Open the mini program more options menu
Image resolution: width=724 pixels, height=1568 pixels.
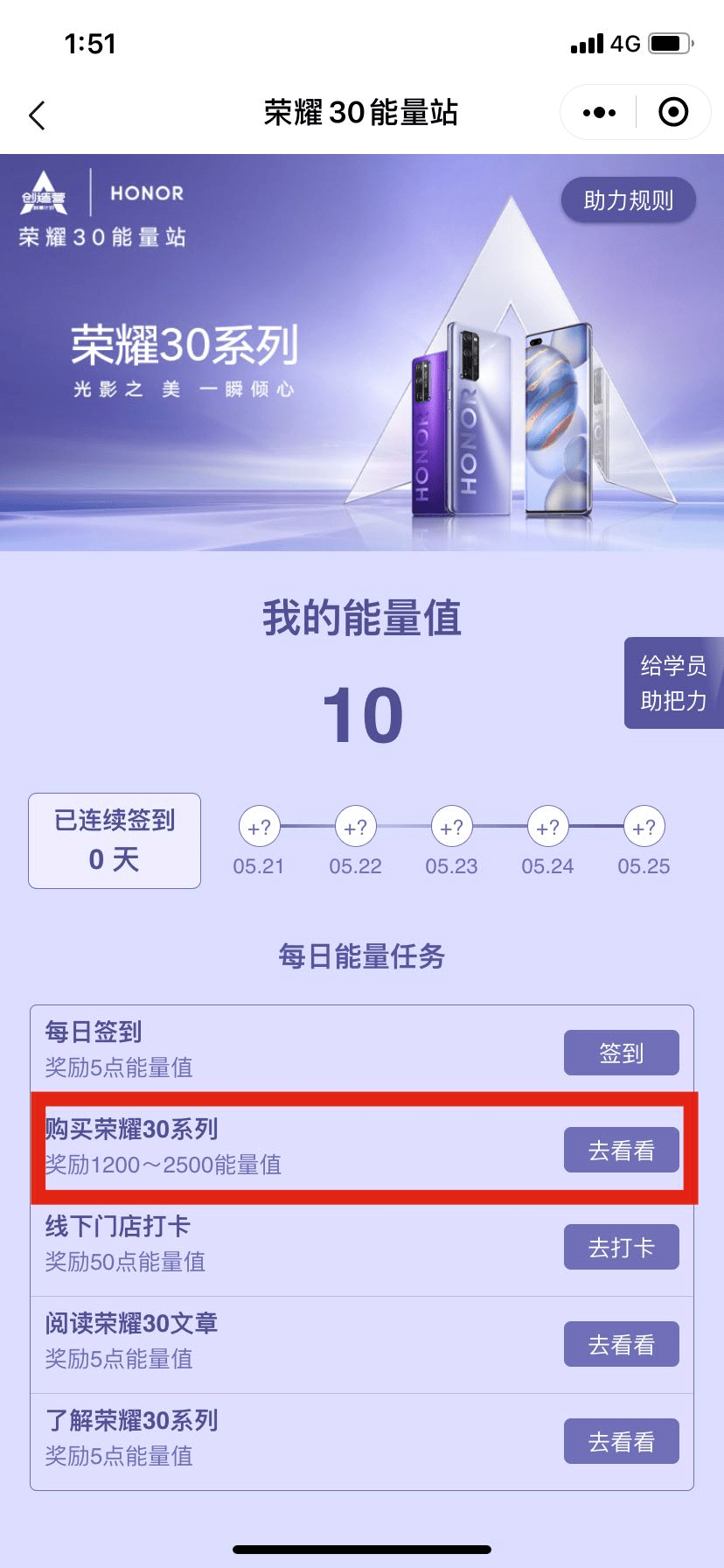pyautogui.click(x=599, y=113)
